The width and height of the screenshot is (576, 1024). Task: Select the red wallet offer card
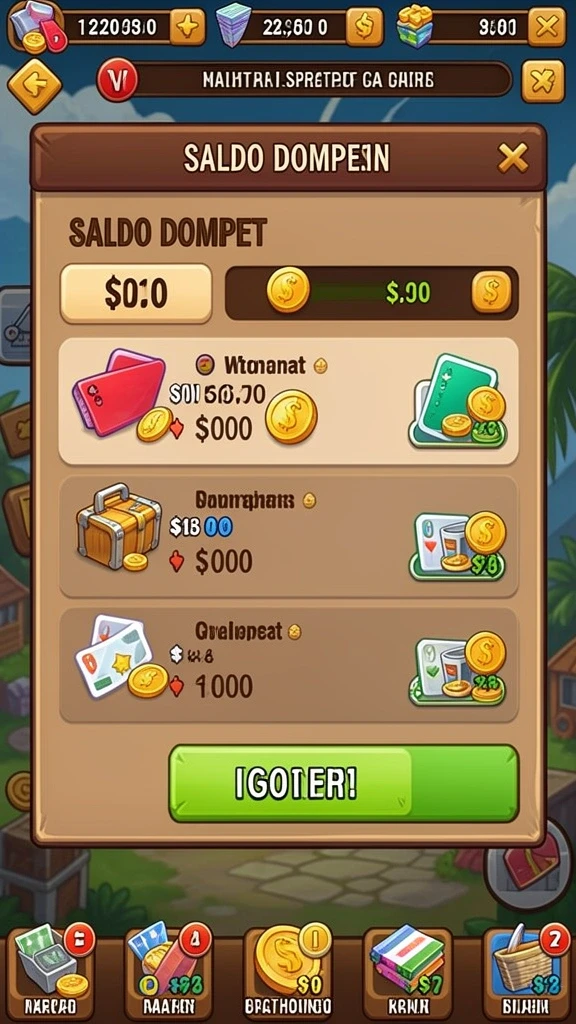[x=289, y=401]
